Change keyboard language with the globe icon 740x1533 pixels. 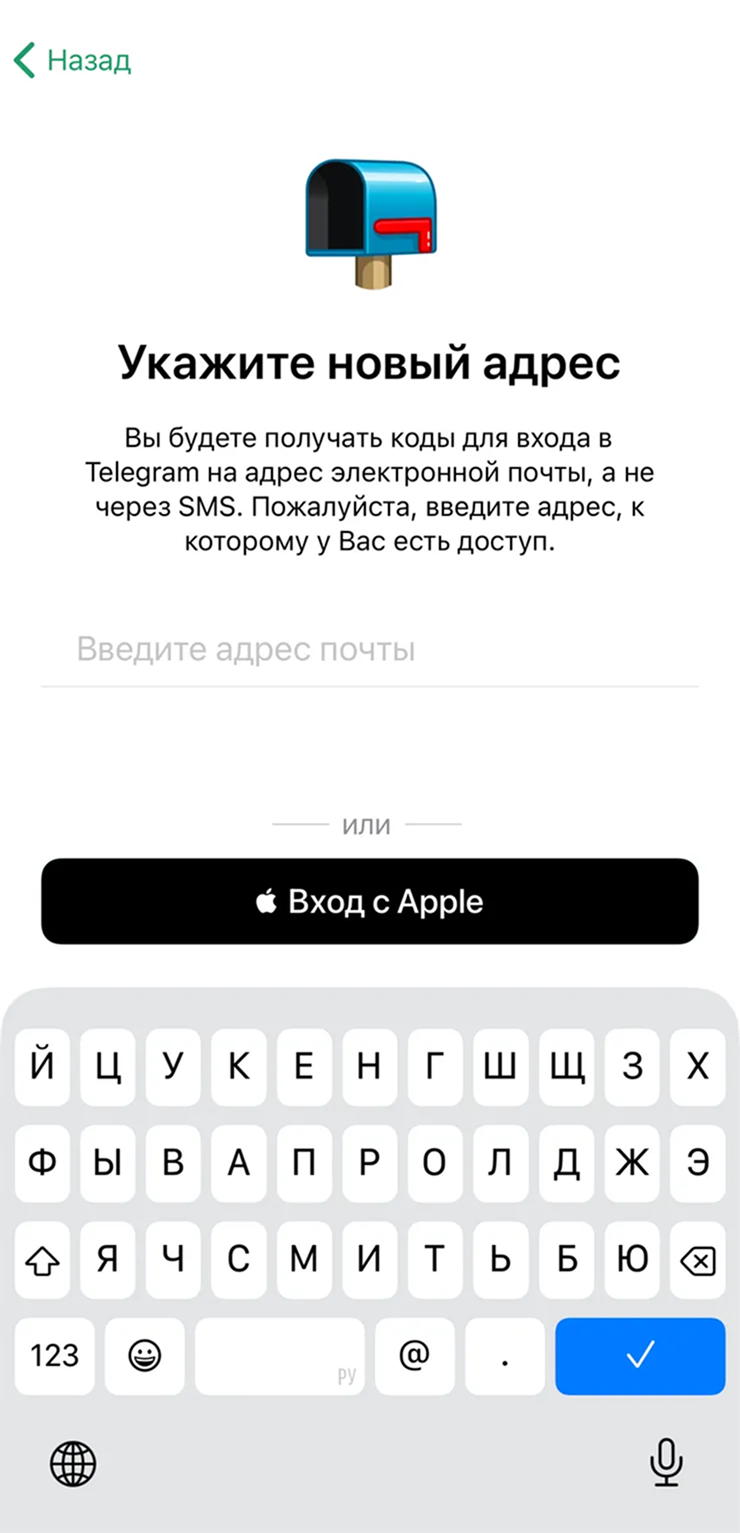coord(73,1465)
